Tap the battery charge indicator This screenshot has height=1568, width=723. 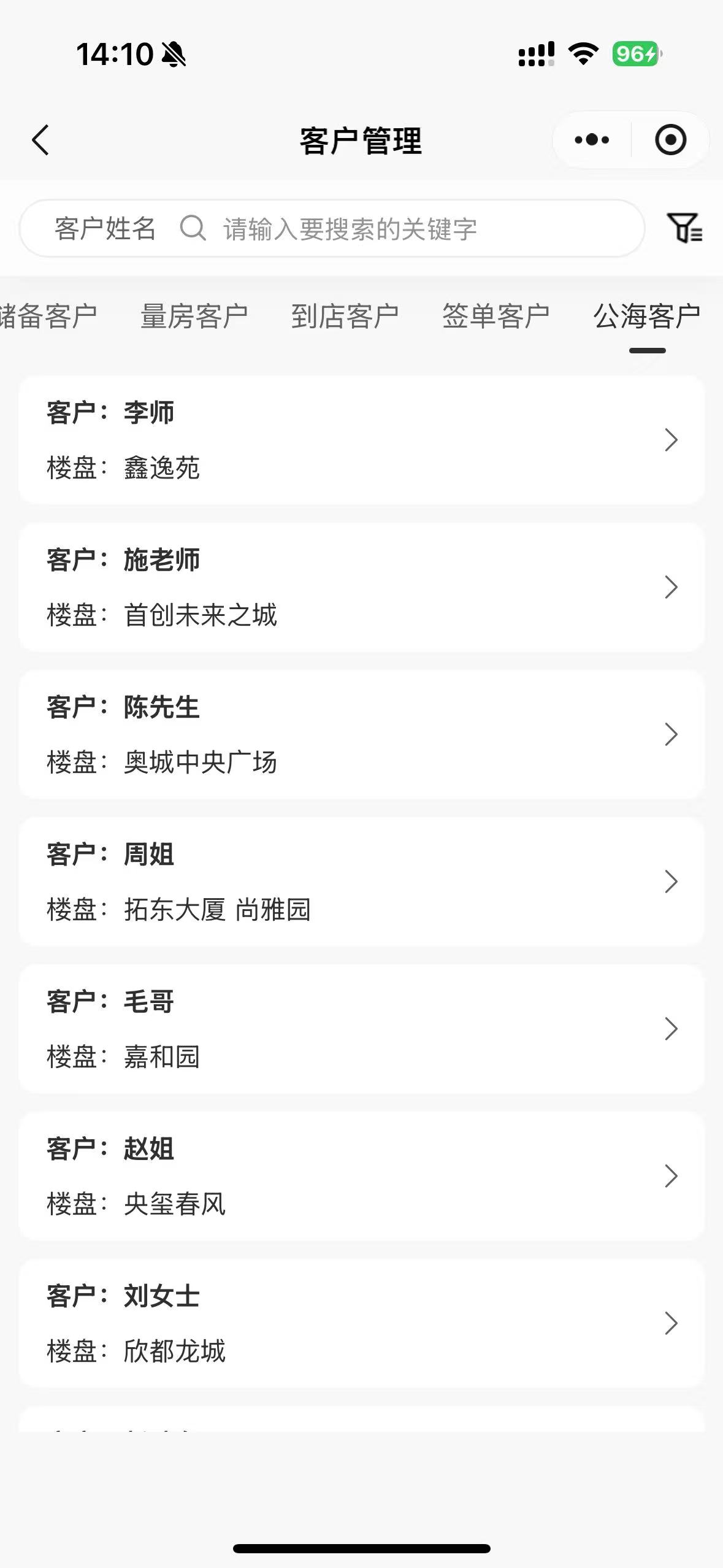tap(635, 55)
